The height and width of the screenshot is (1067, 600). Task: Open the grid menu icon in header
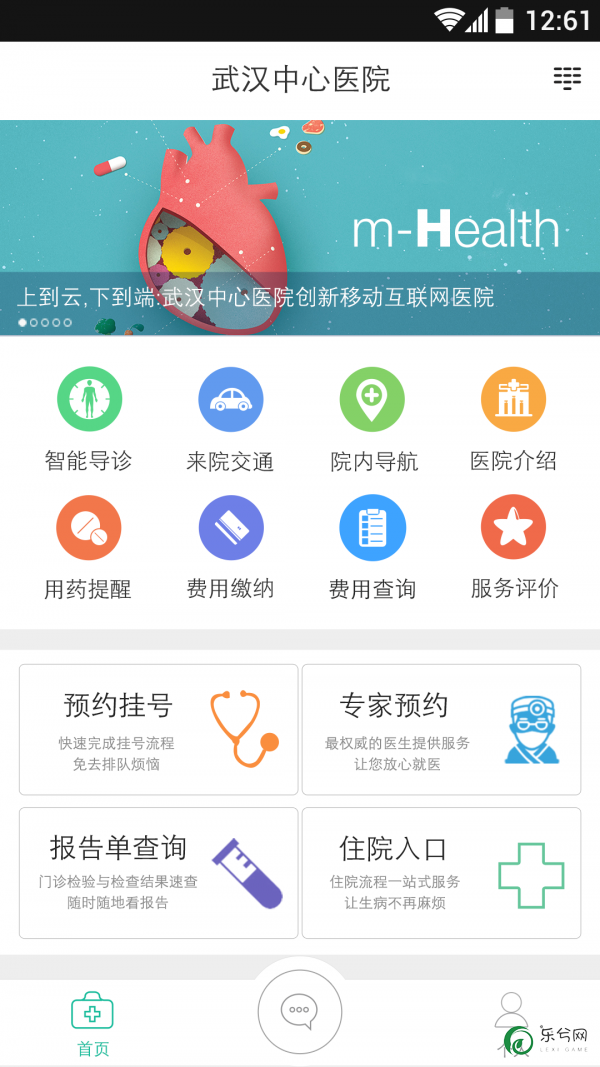(567, 79)
